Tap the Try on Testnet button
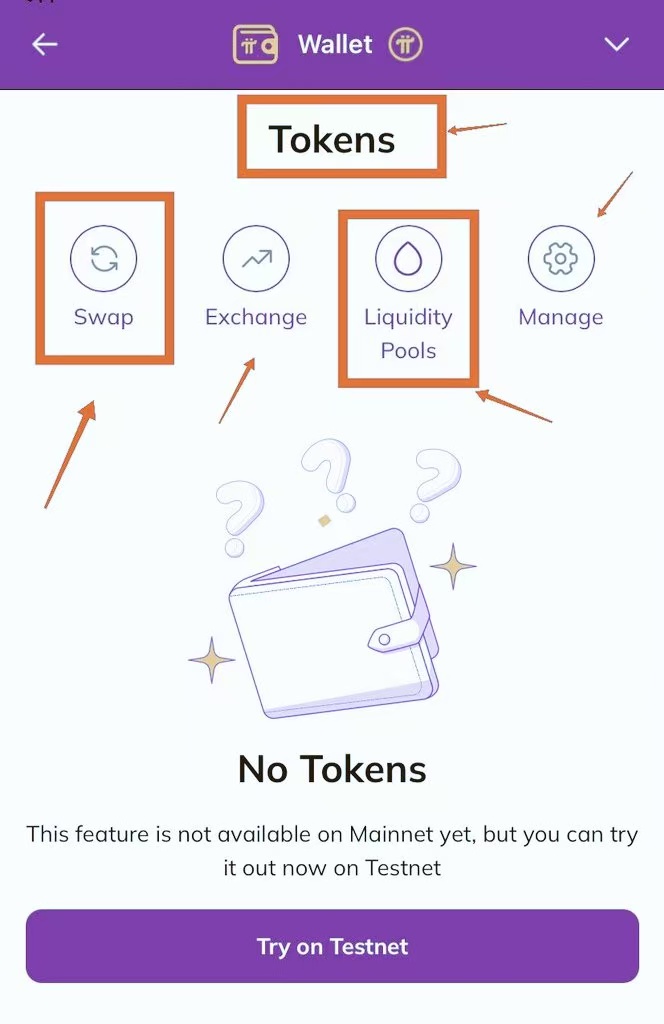This screenshot has width=664, height=1024. pos(332,947)
